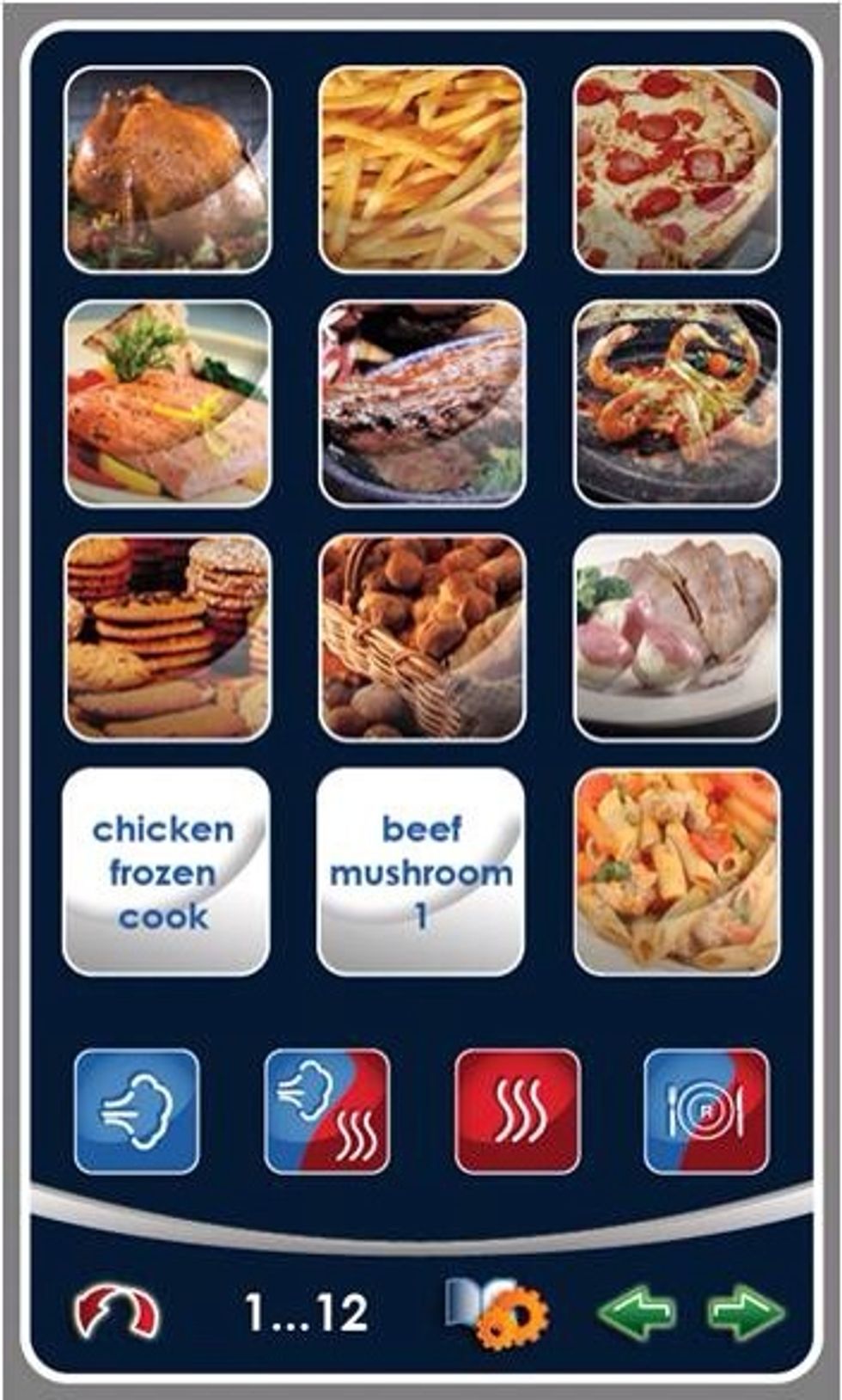The width and height of the screenshot is (842, 1400).
Task: Choose the bread rolls program picture
Action: tap(421, 636)
